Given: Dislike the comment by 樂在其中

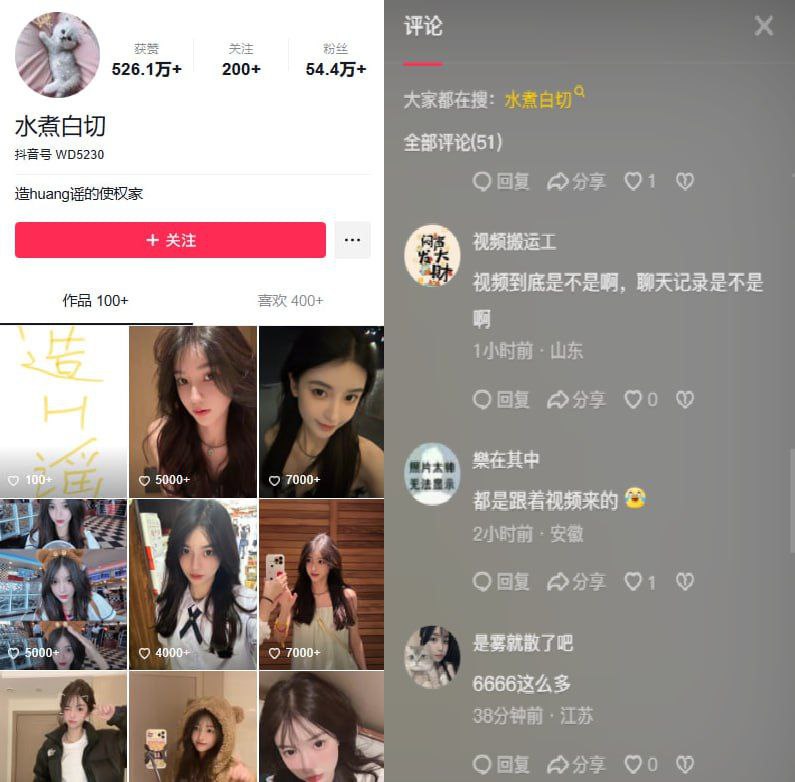Looking at the screenshot, I should point(685,581).
